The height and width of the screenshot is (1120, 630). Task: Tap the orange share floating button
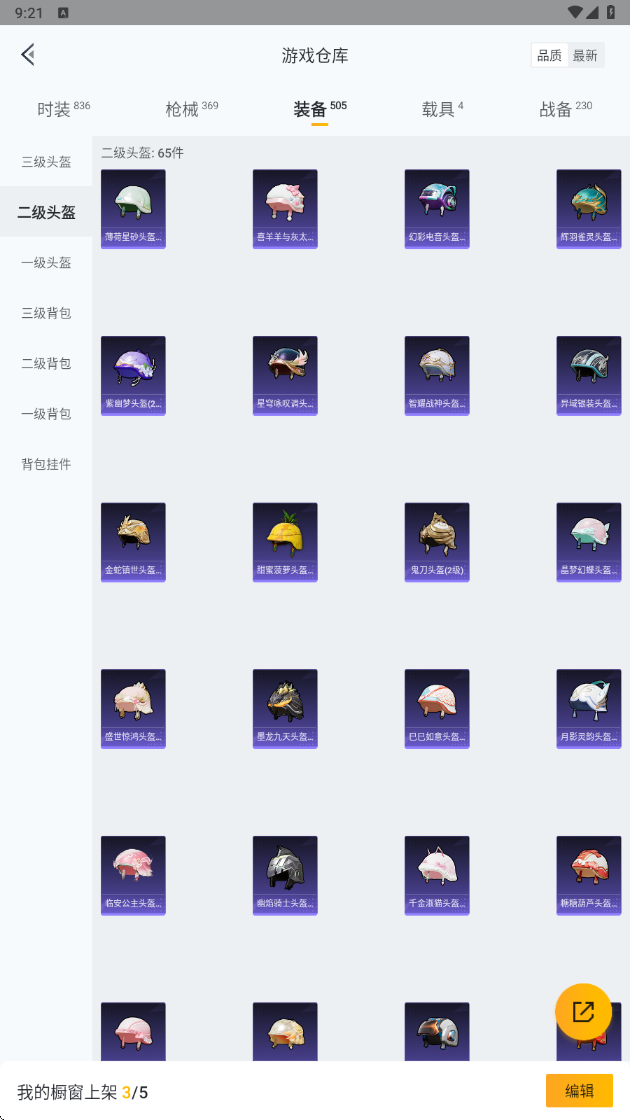(x=584, y=1011)
